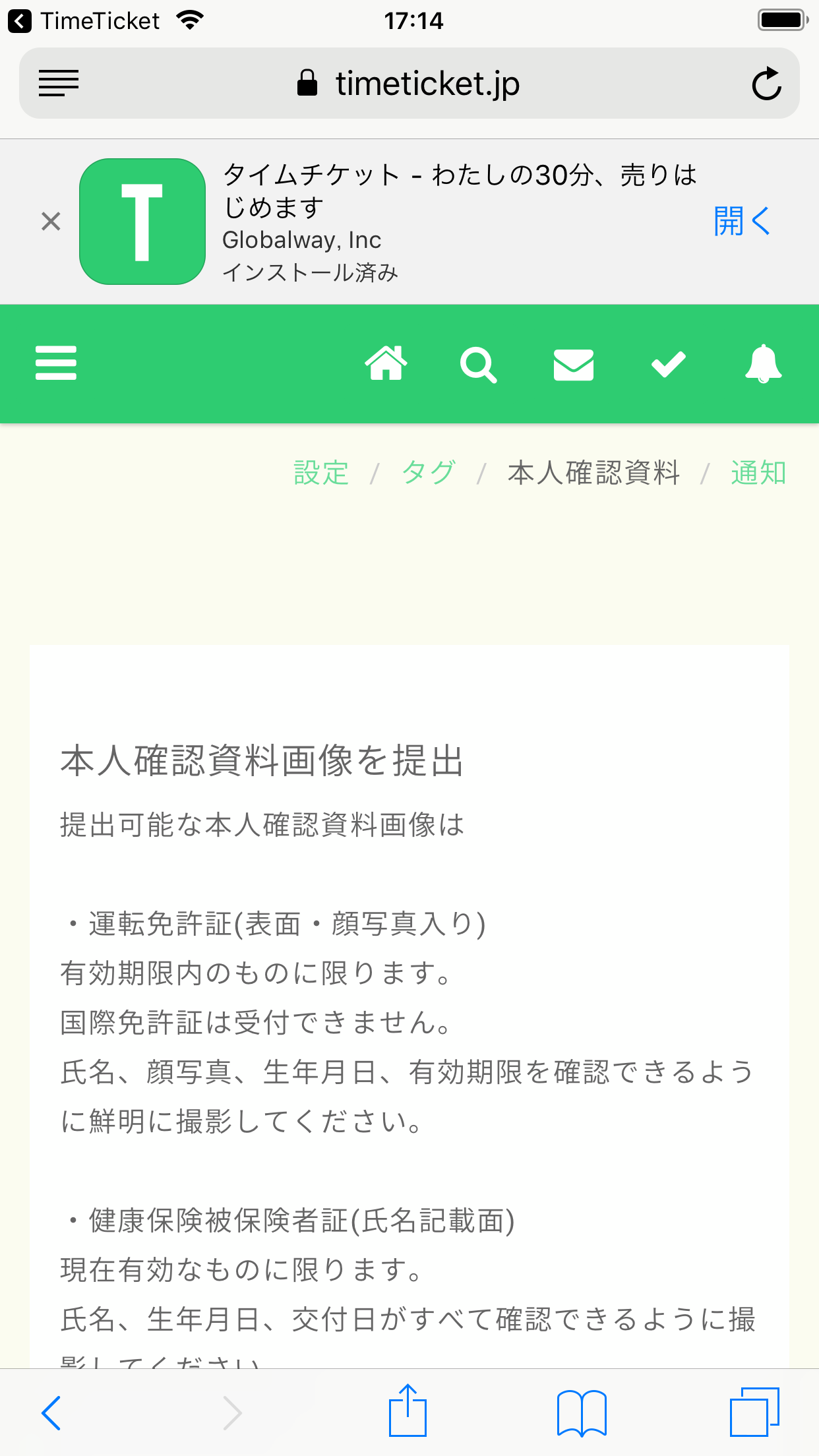Return to TimeTicket app via status bar
Viewport: 819px width, 1456px height.
pos(84,21)
